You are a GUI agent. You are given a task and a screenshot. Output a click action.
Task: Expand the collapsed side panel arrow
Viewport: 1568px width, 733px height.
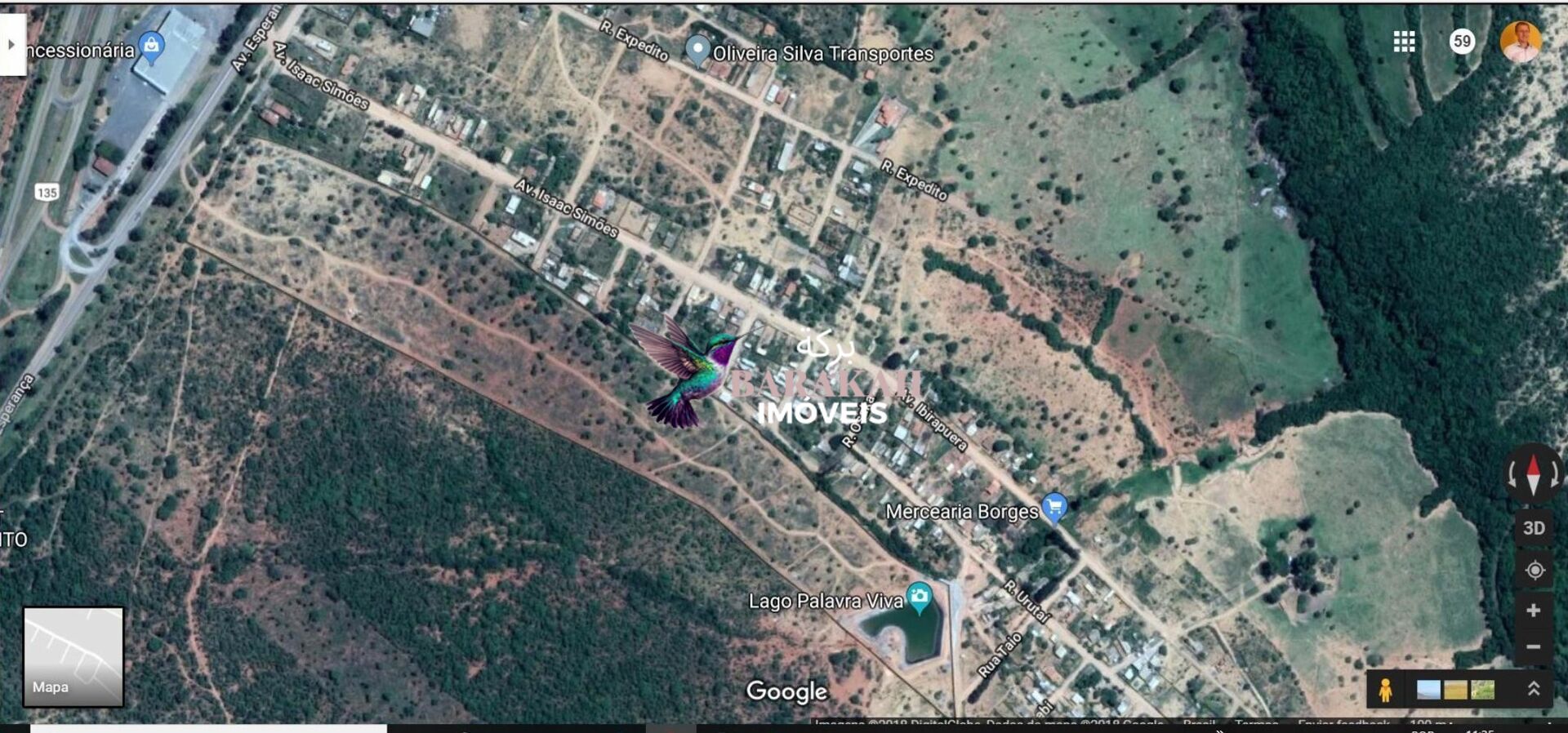click(11, 44)
